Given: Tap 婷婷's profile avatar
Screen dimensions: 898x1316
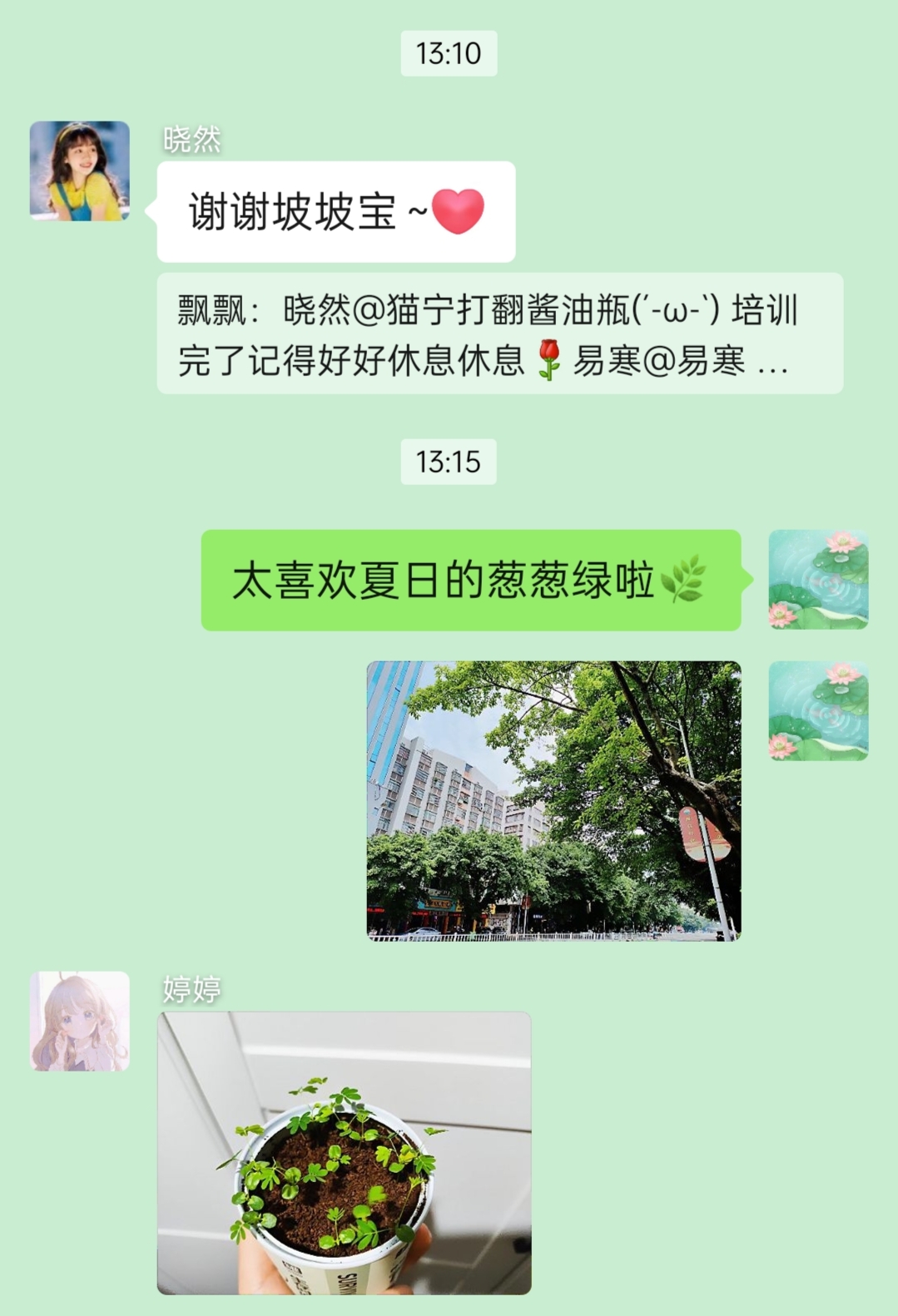Looking at the screenshot, I should coord(80,1021).
